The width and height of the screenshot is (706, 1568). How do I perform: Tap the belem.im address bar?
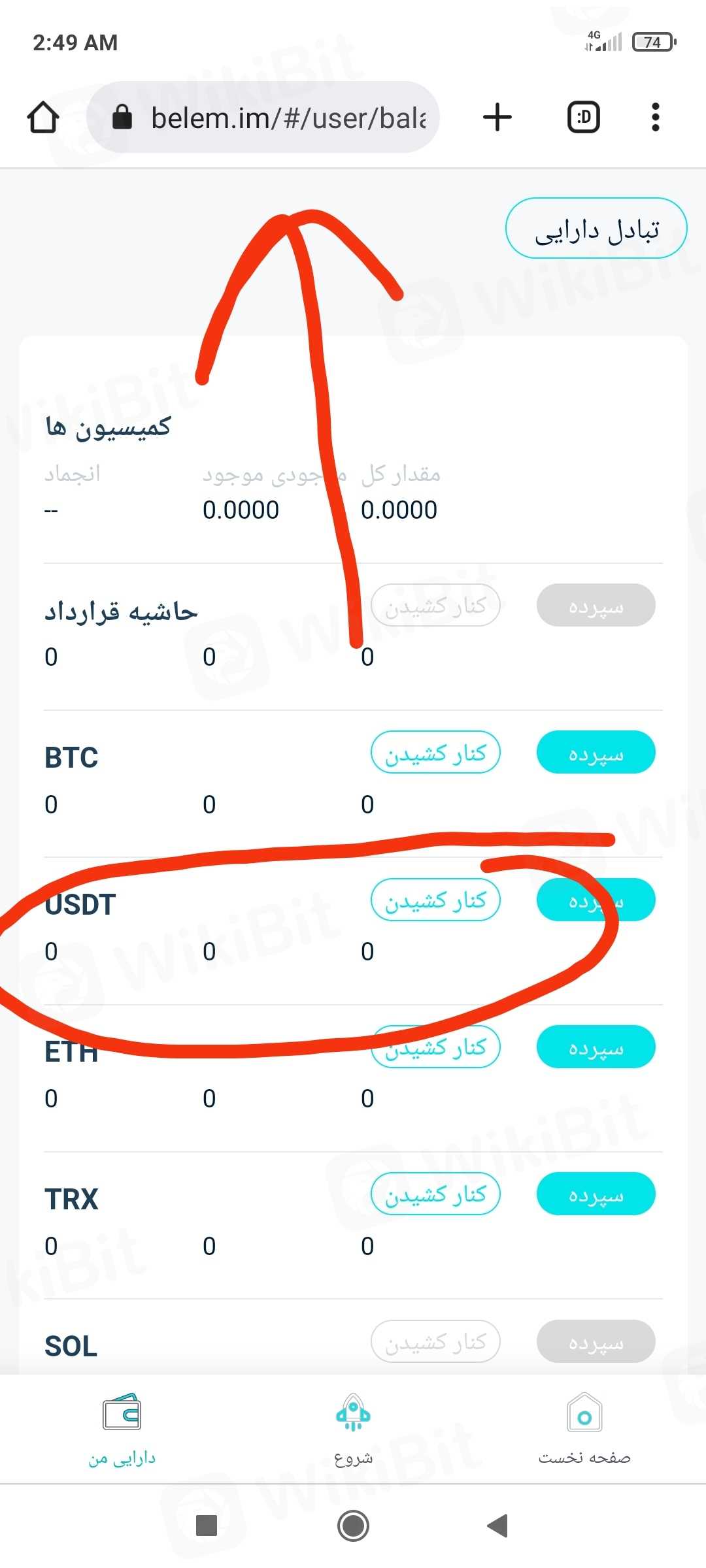tap(275, 118)
